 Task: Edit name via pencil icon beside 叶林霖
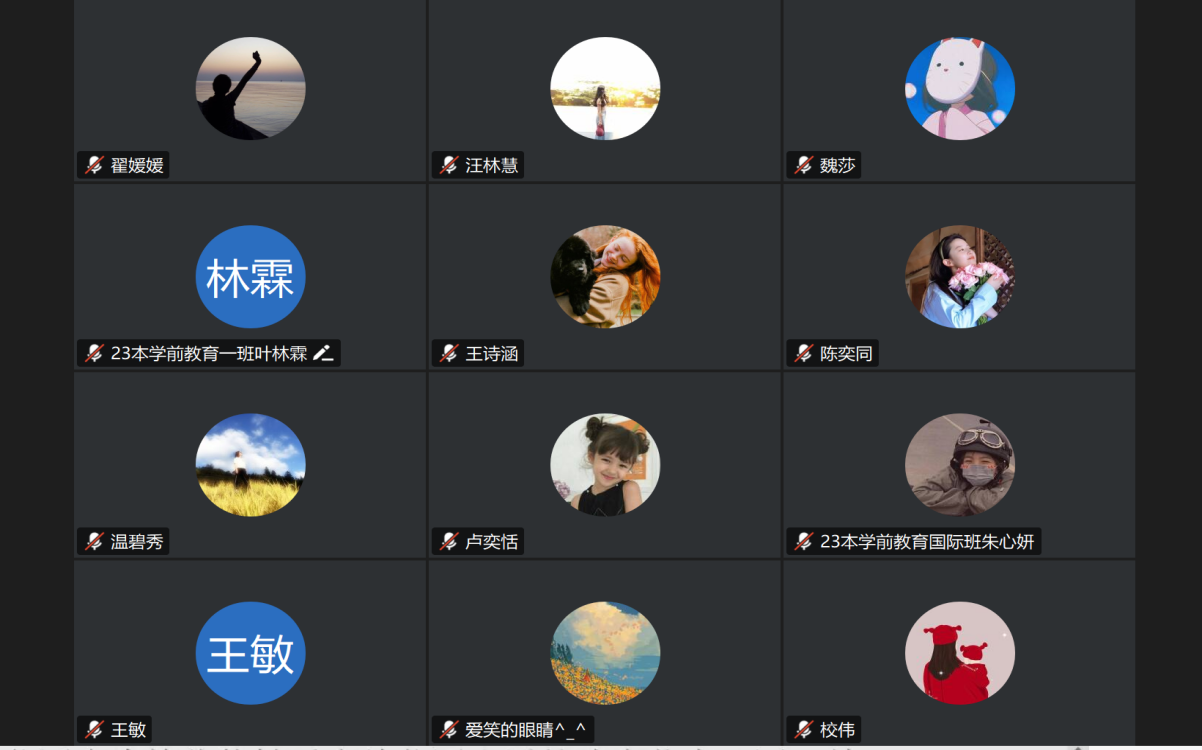(323, 353)
